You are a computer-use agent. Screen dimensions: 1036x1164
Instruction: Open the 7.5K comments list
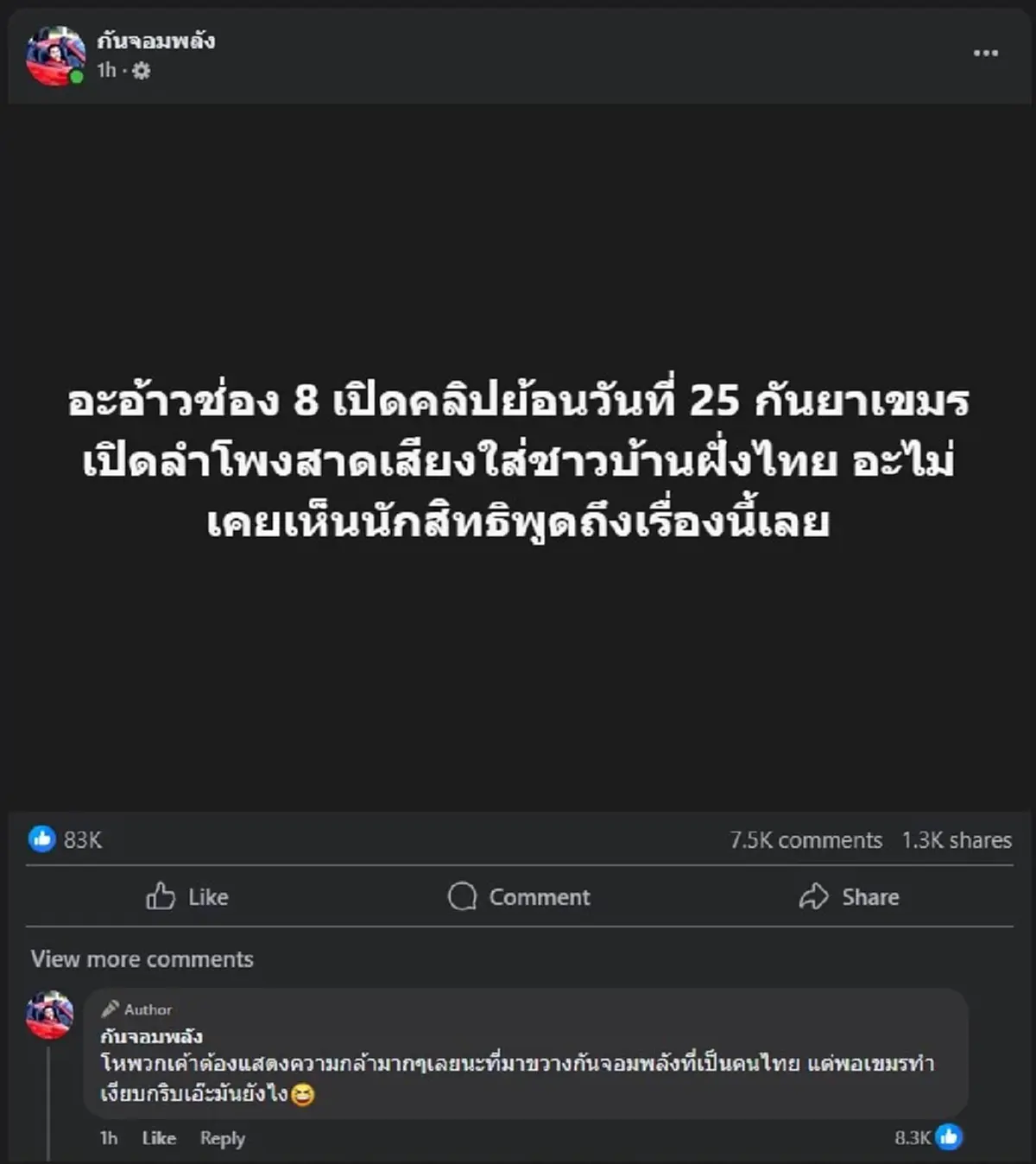[805, 839]
